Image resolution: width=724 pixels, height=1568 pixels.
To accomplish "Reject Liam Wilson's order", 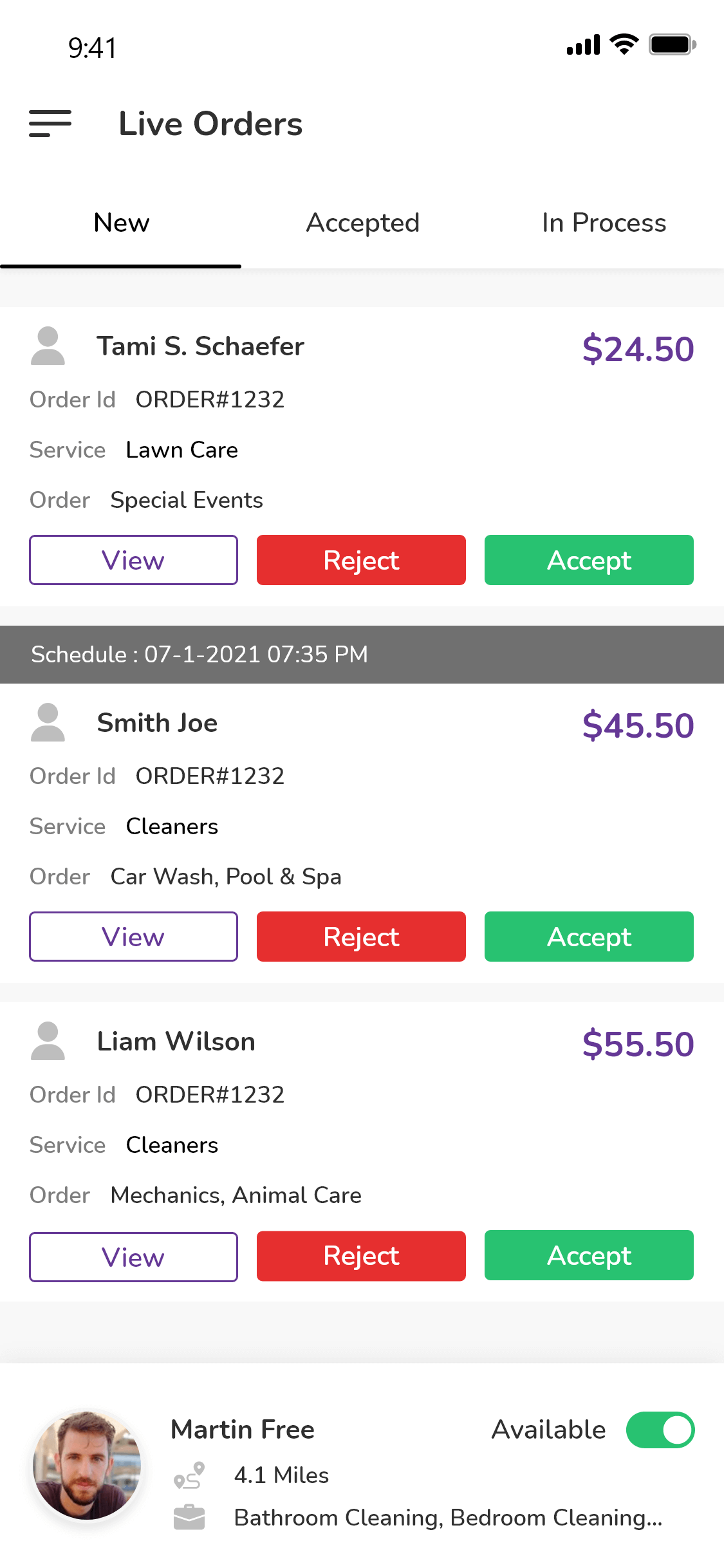I will coord(361,1256).
